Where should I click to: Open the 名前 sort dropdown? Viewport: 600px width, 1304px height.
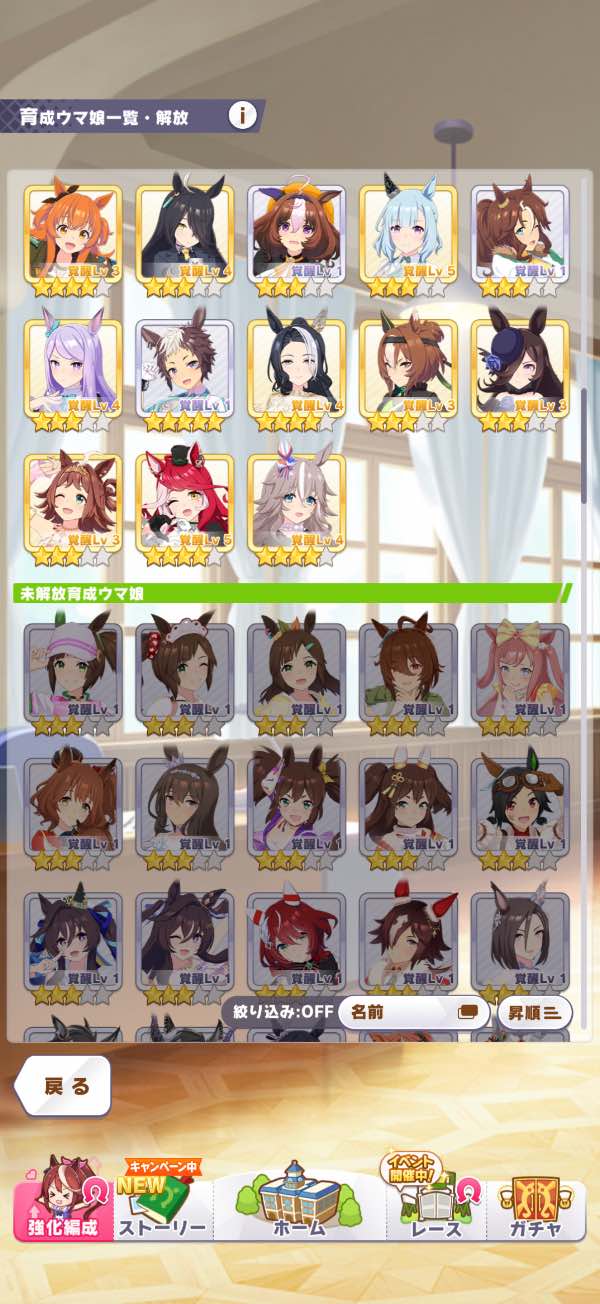click(x=413, y=1012)
